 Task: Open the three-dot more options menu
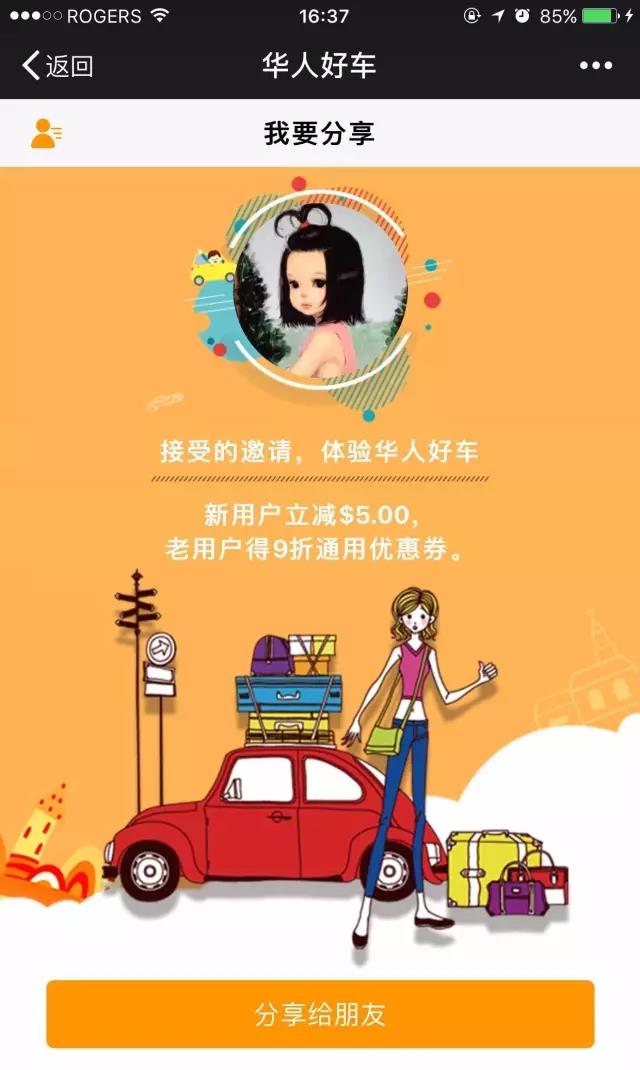[x=596, y=66]
